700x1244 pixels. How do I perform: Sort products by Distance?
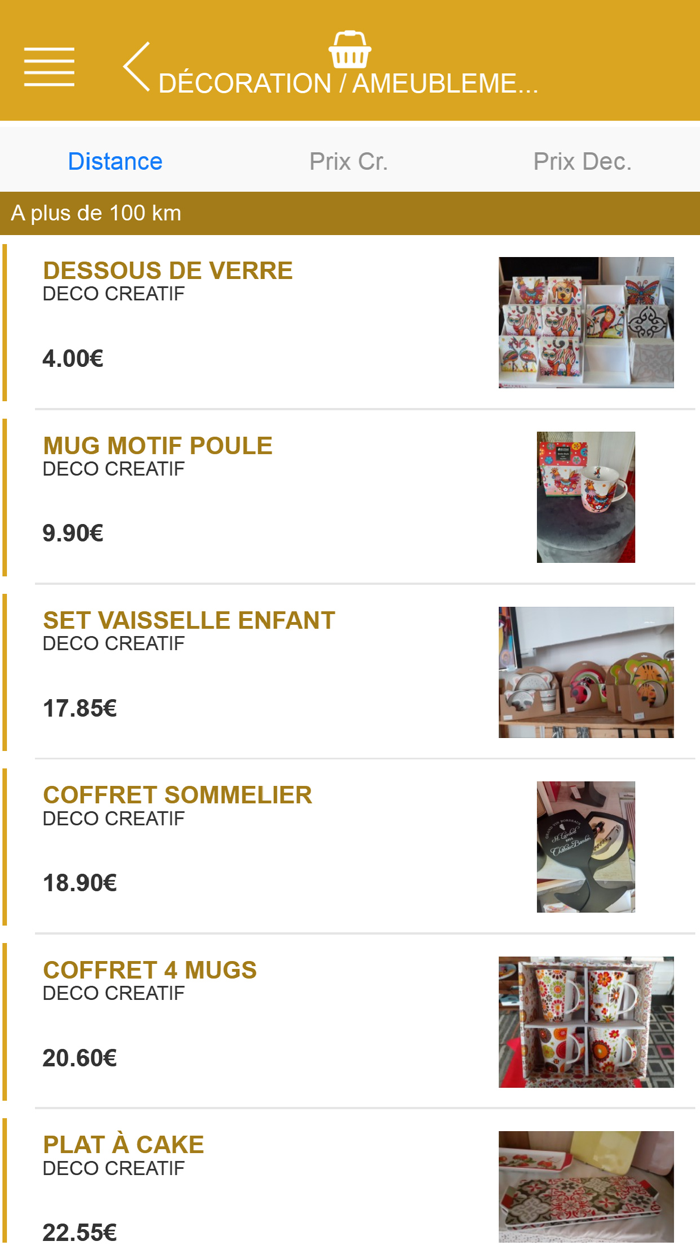(115, 161)
